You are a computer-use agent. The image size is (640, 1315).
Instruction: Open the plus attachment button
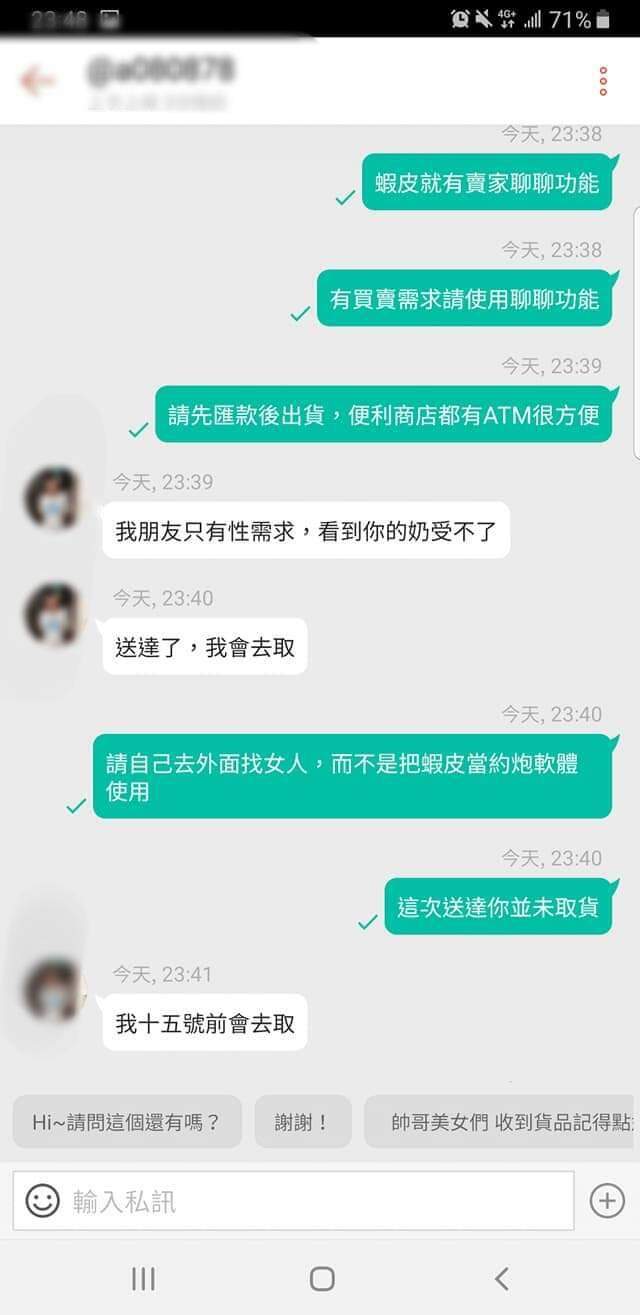coord(607,1200)
